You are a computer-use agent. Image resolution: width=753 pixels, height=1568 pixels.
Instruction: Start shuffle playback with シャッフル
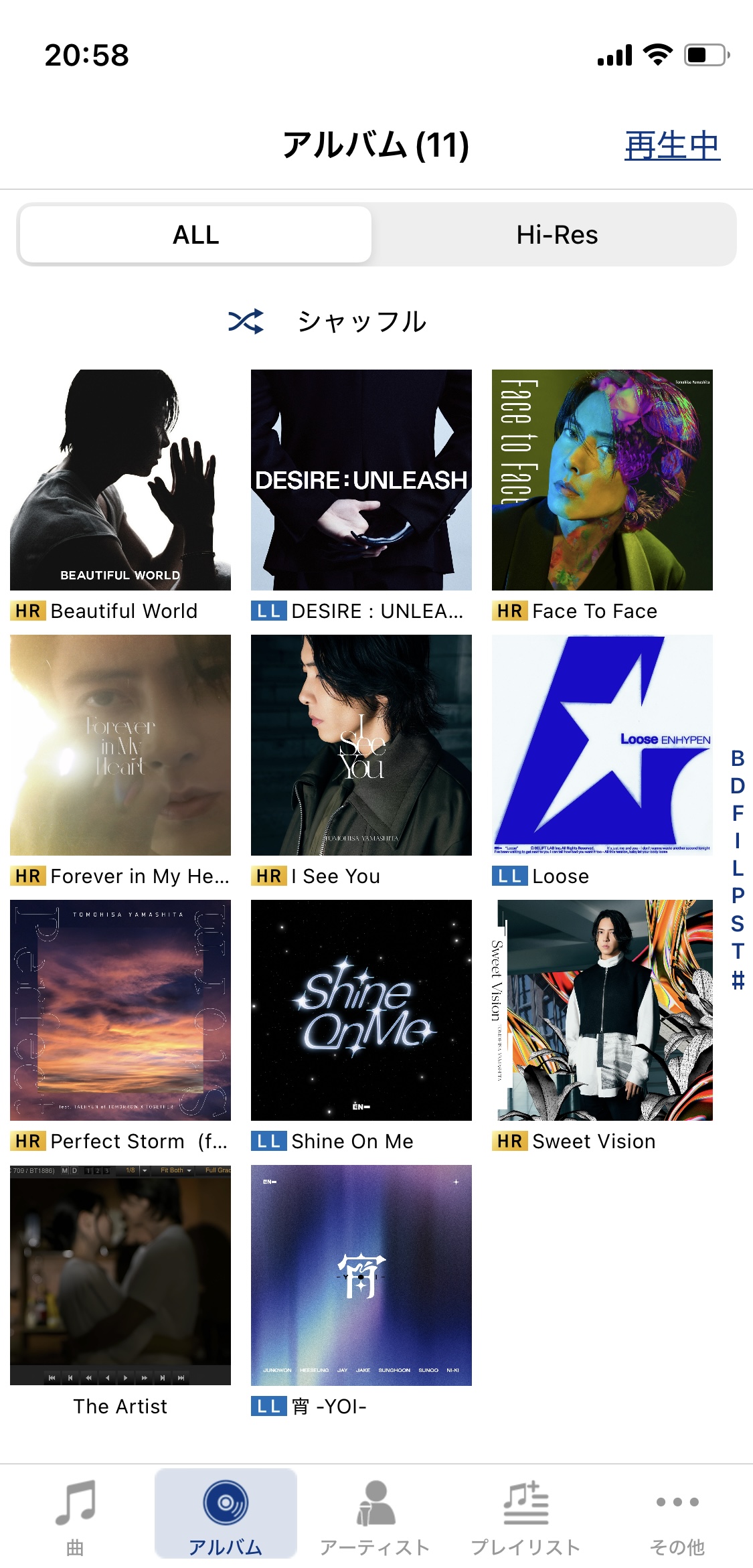click(x=328, y=321)
